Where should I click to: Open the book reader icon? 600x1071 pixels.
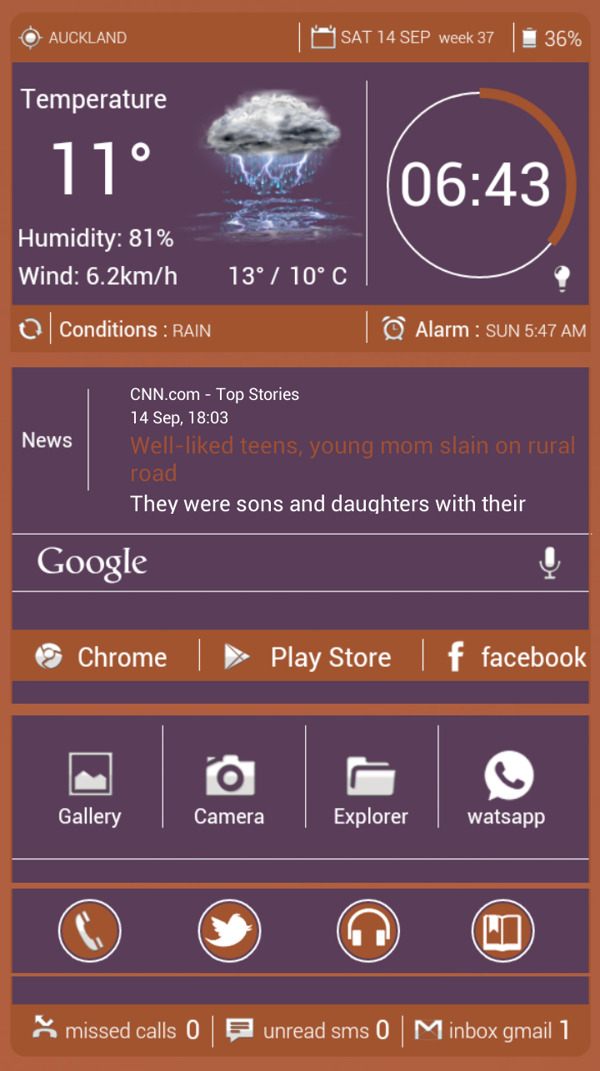[x=503, y=931]
